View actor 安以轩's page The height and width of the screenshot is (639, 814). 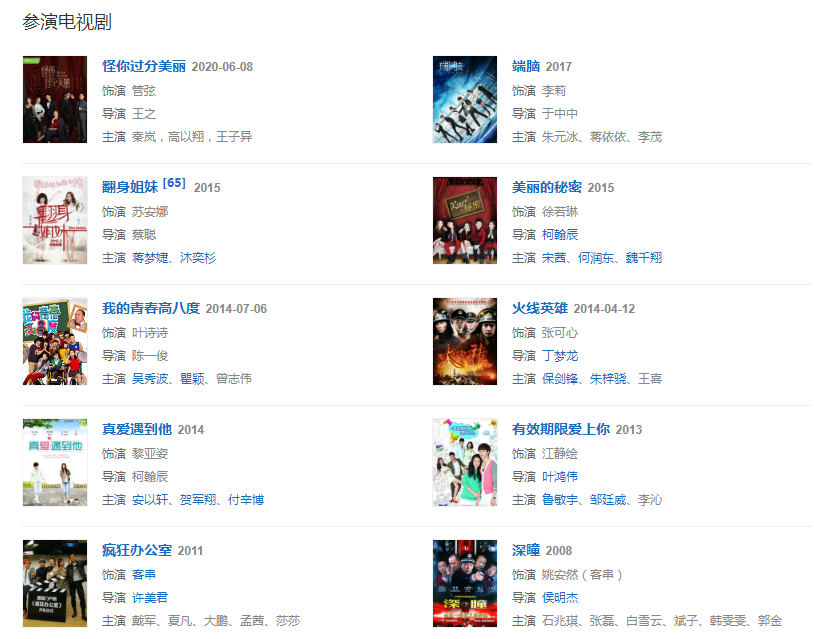click(x=152, y=500)
